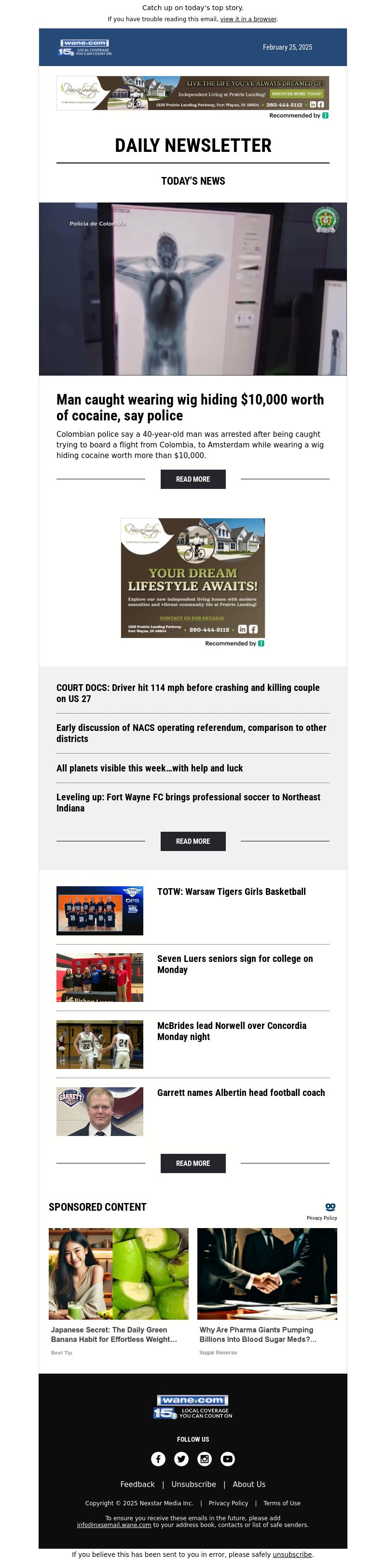This screenshot has height=1568, width=386.
Task: Read more about the cocaine wig story
Action: click(193, 479)
